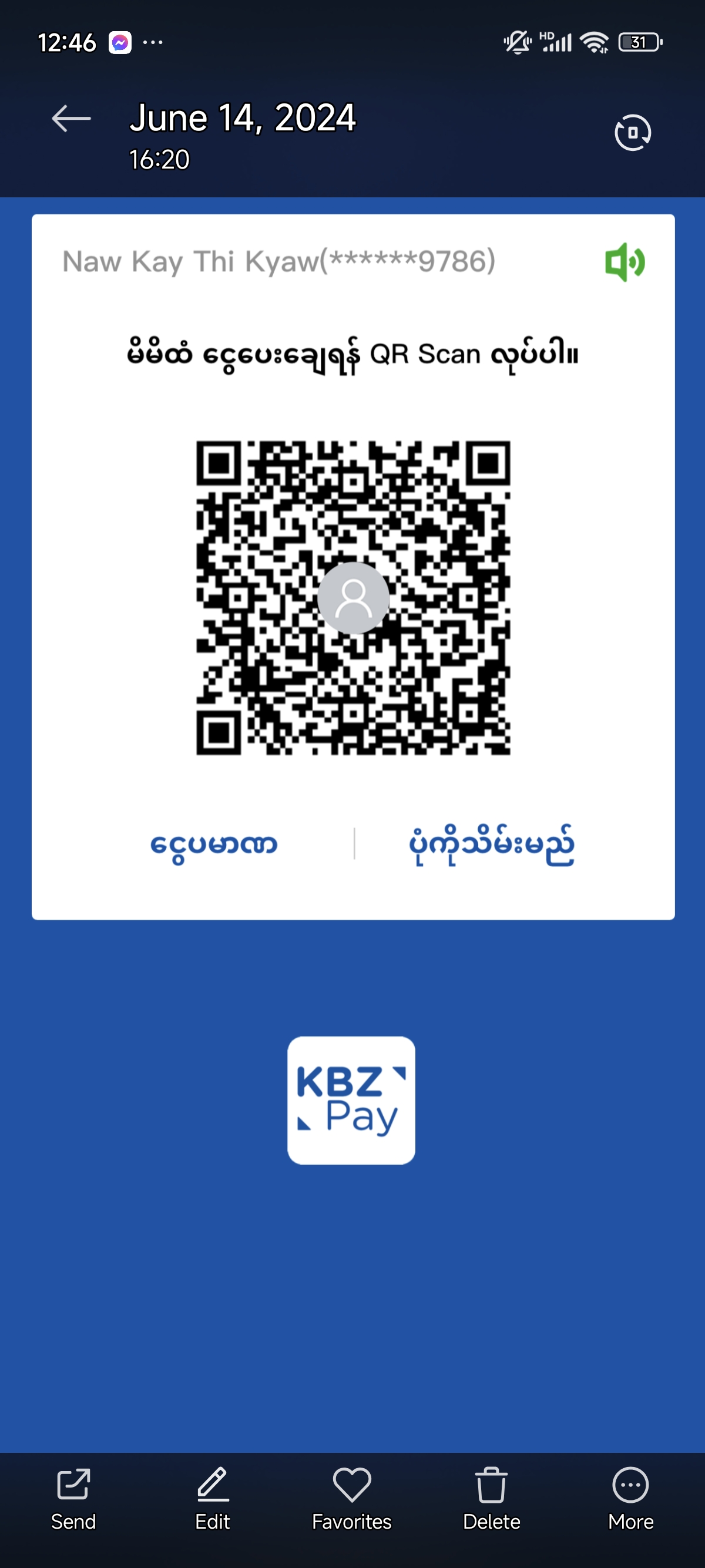Go back from the photo viewer
Viewport: 705px width, 1568px height.
tap(71, 119)
